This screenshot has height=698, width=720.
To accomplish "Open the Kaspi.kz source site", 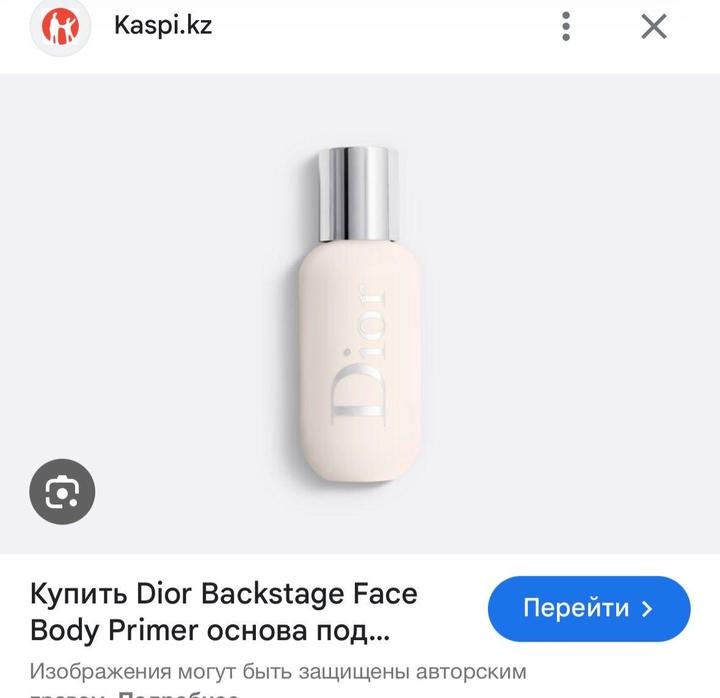I will (x=162, y=25).
